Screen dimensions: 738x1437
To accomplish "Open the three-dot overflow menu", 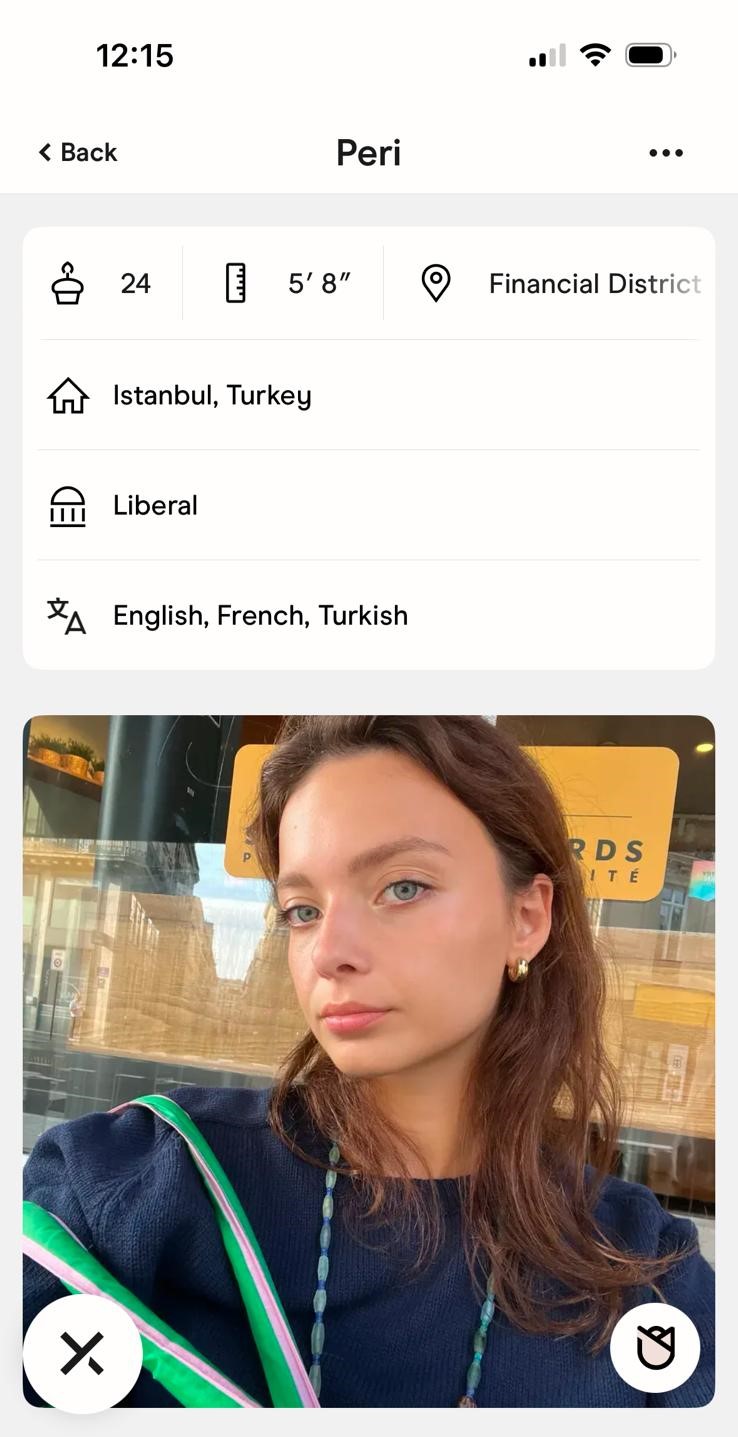I will click(666, 153).
